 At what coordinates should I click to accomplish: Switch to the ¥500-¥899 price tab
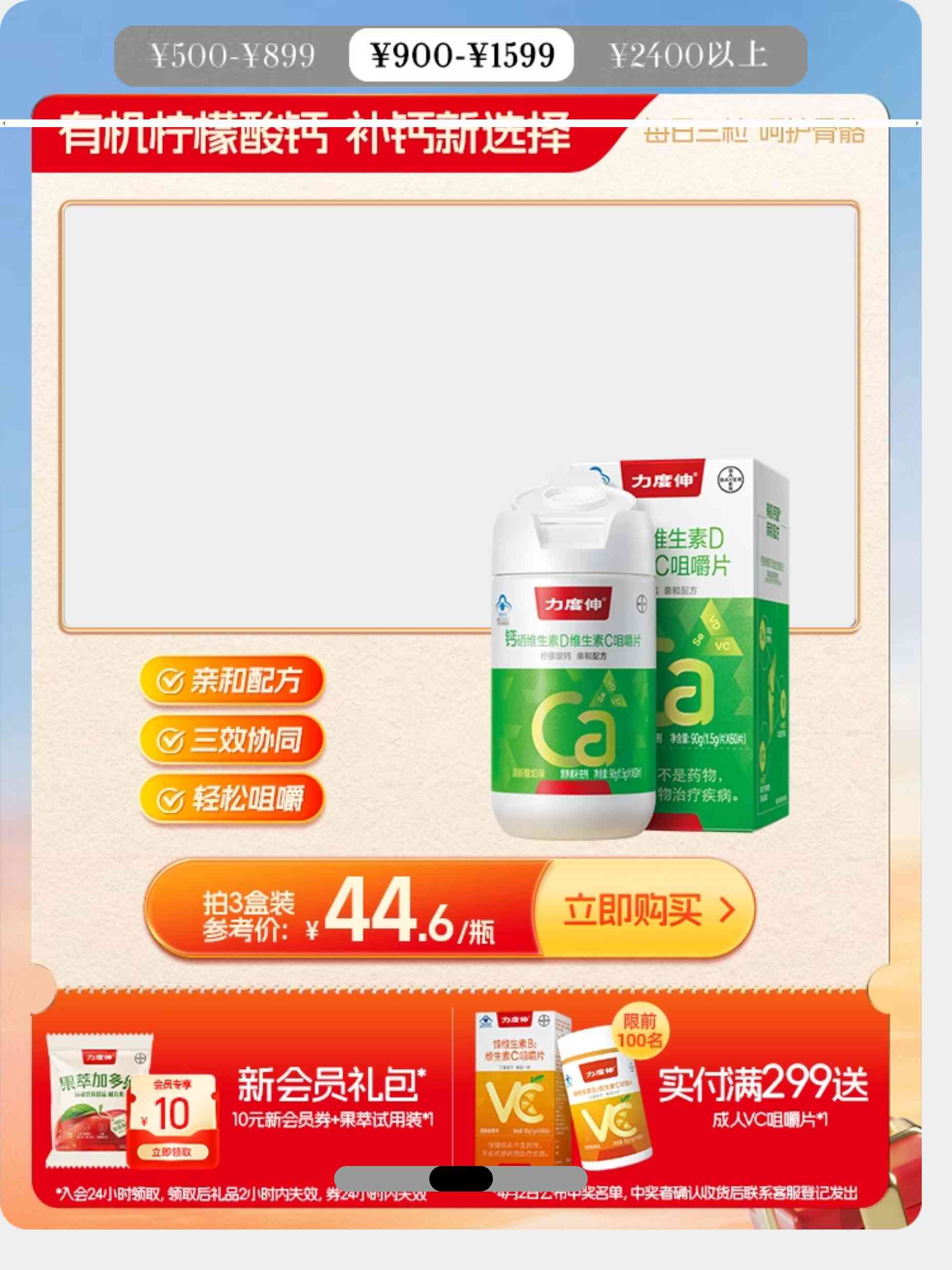tap(233, 56)
